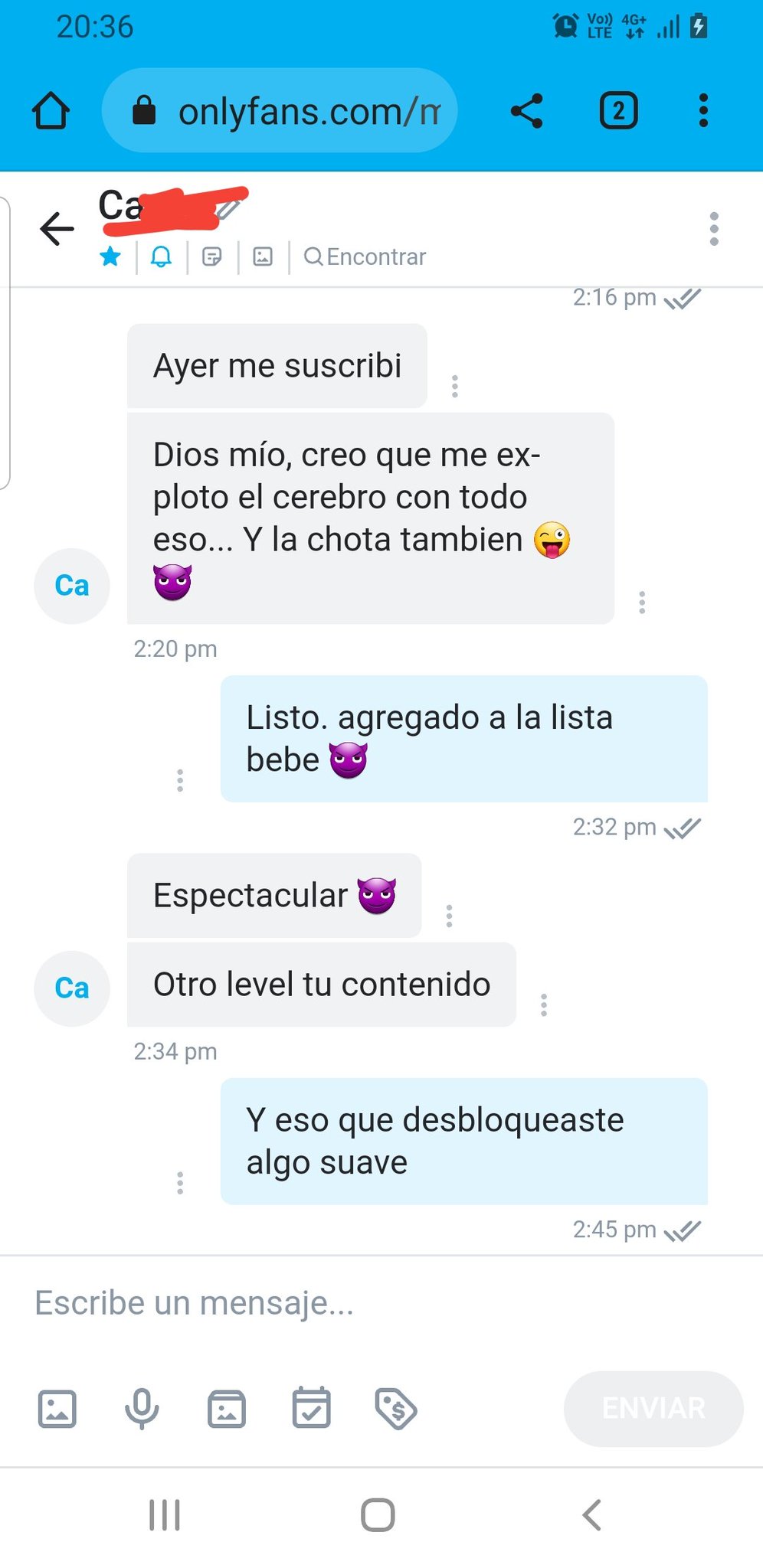Mute alarm icon in the status bar

564,27
